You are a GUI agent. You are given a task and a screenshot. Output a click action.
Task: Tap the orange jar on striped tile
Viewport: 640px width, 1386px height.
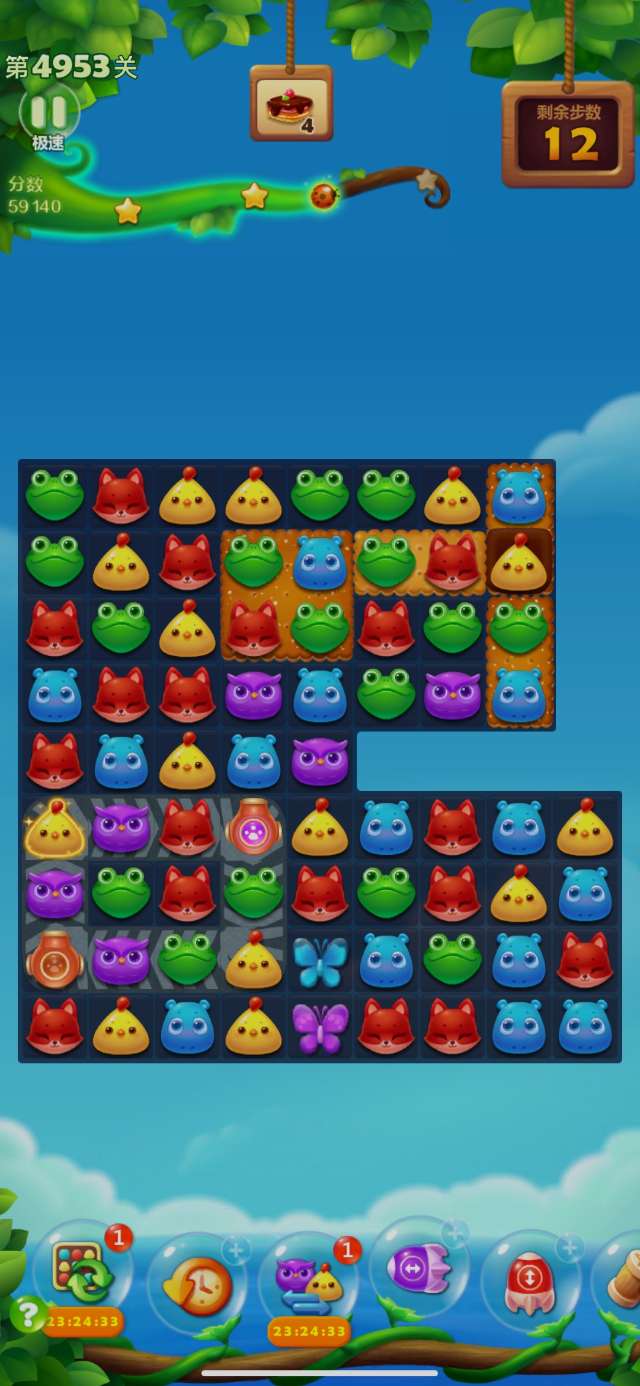54,960
